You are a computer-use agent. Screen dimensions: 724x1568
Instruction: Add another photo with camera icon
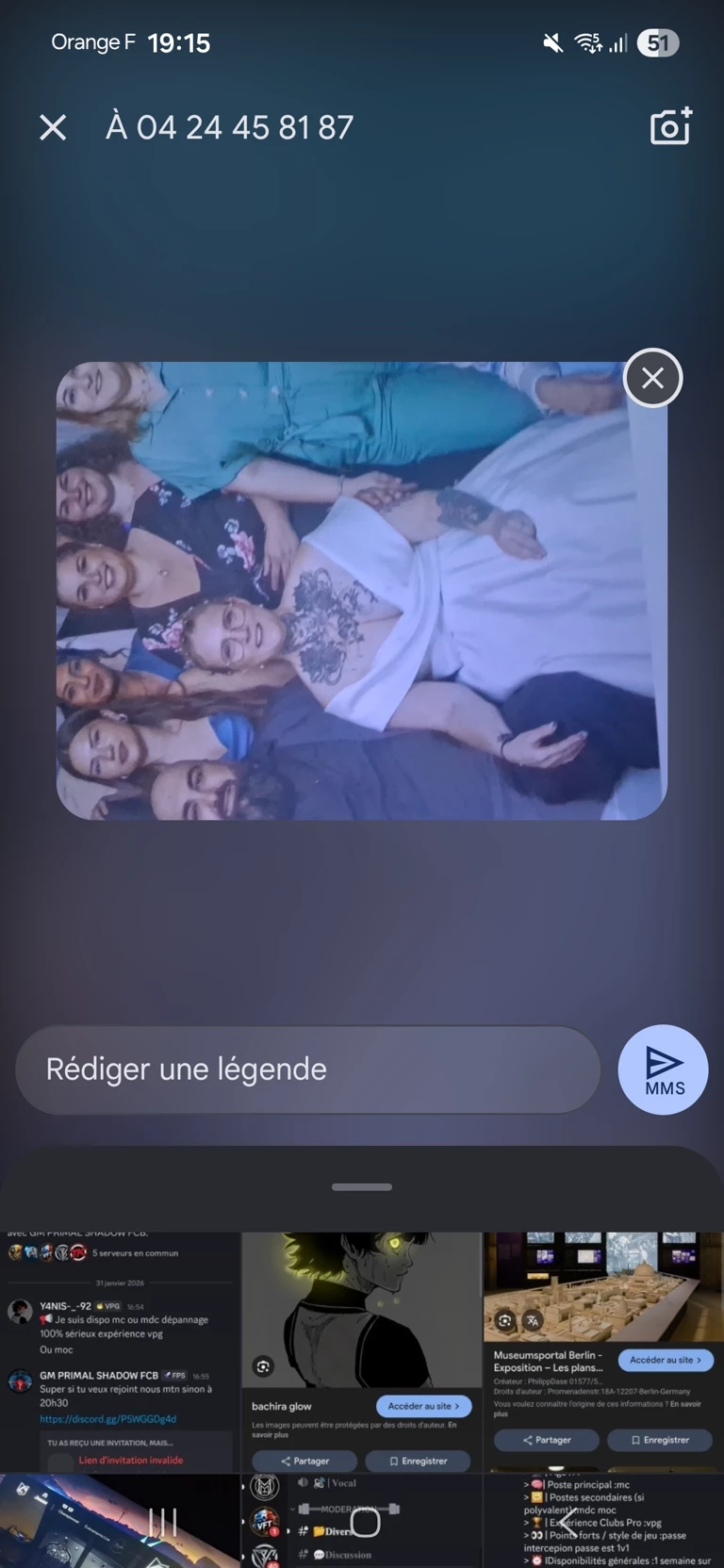pyautogui.click(x=670, y=126)
